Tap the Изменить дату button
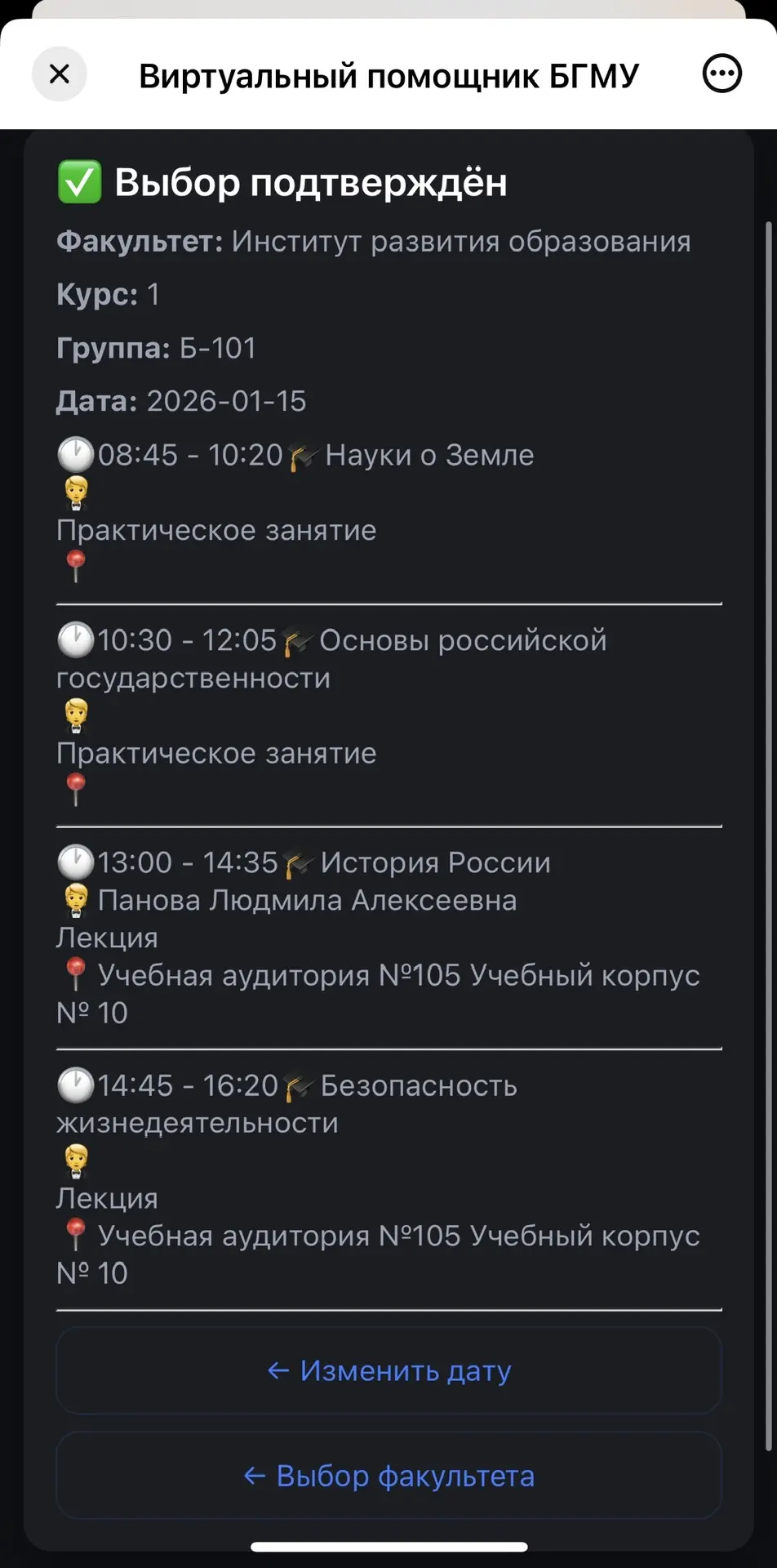This screenshot has height=1568, width=777. click(388, 1370)
